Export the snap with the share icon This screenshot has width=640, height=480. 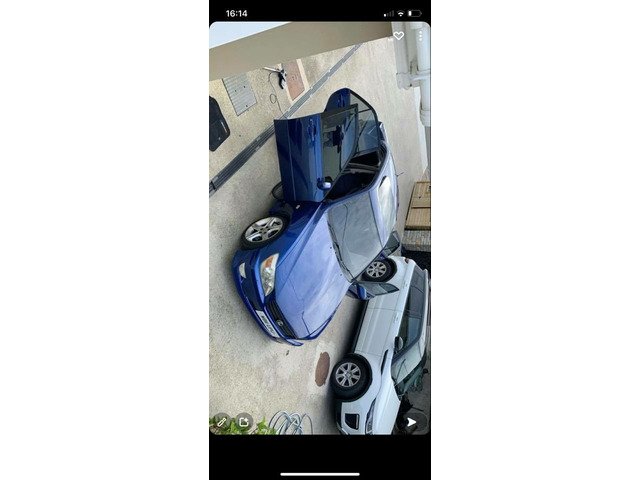[244, 422]
